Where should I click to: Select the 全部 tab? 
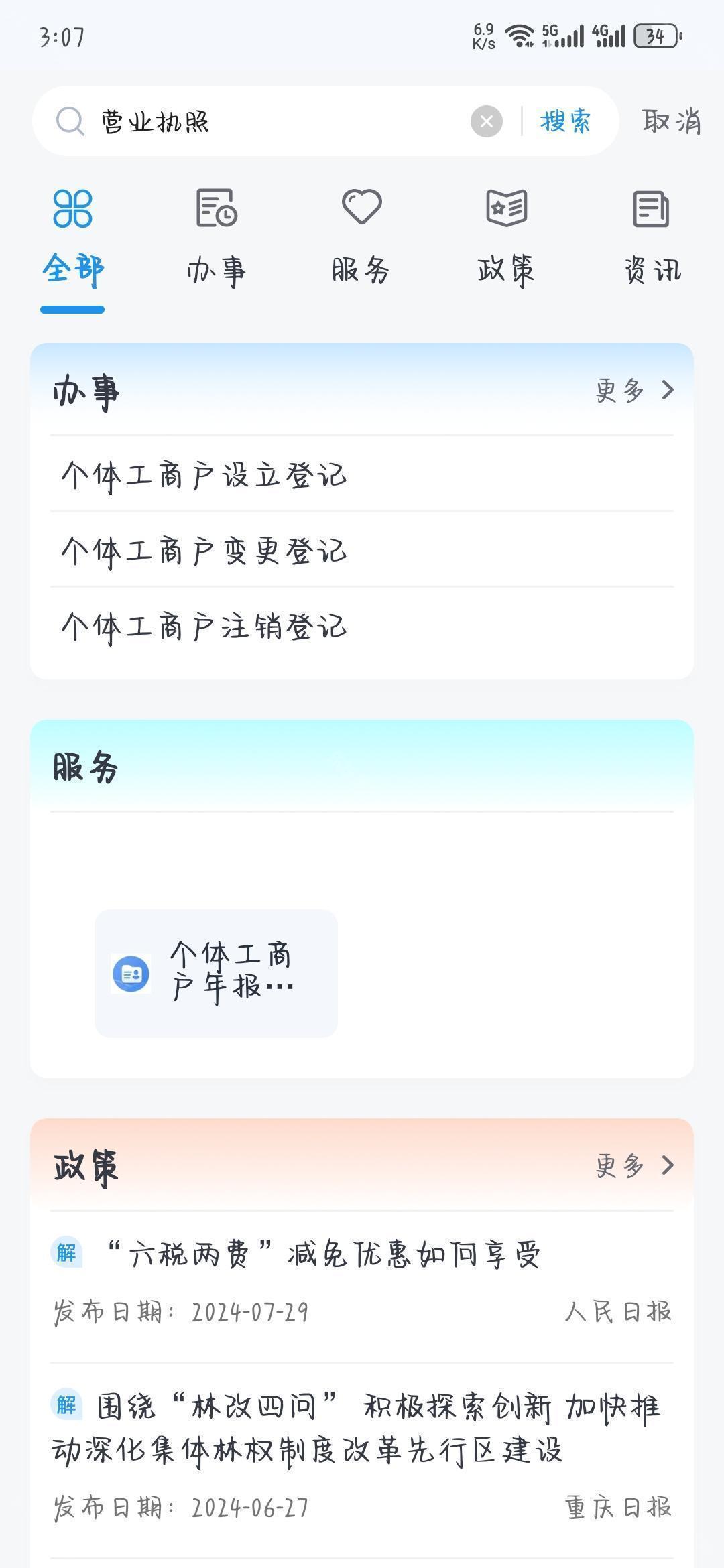coord(72,241)
